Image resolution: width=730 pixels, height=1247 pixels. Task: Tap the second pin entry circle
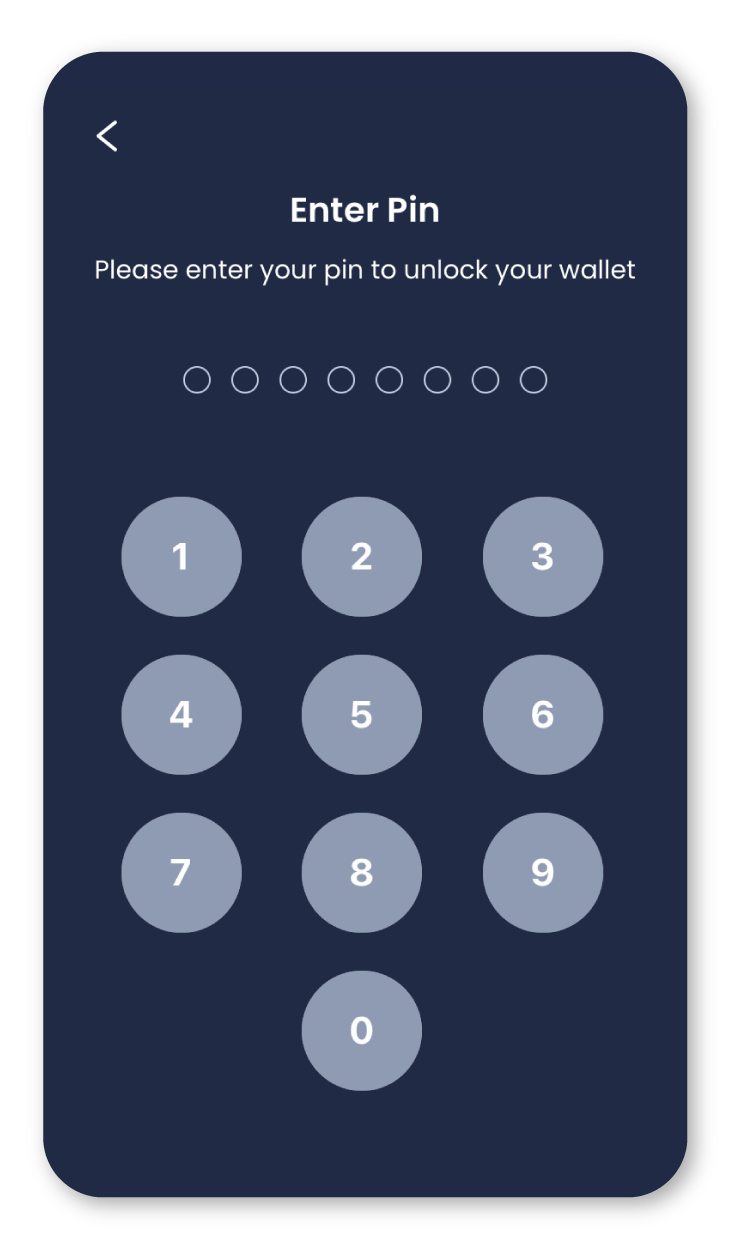[x=244, y=379]
